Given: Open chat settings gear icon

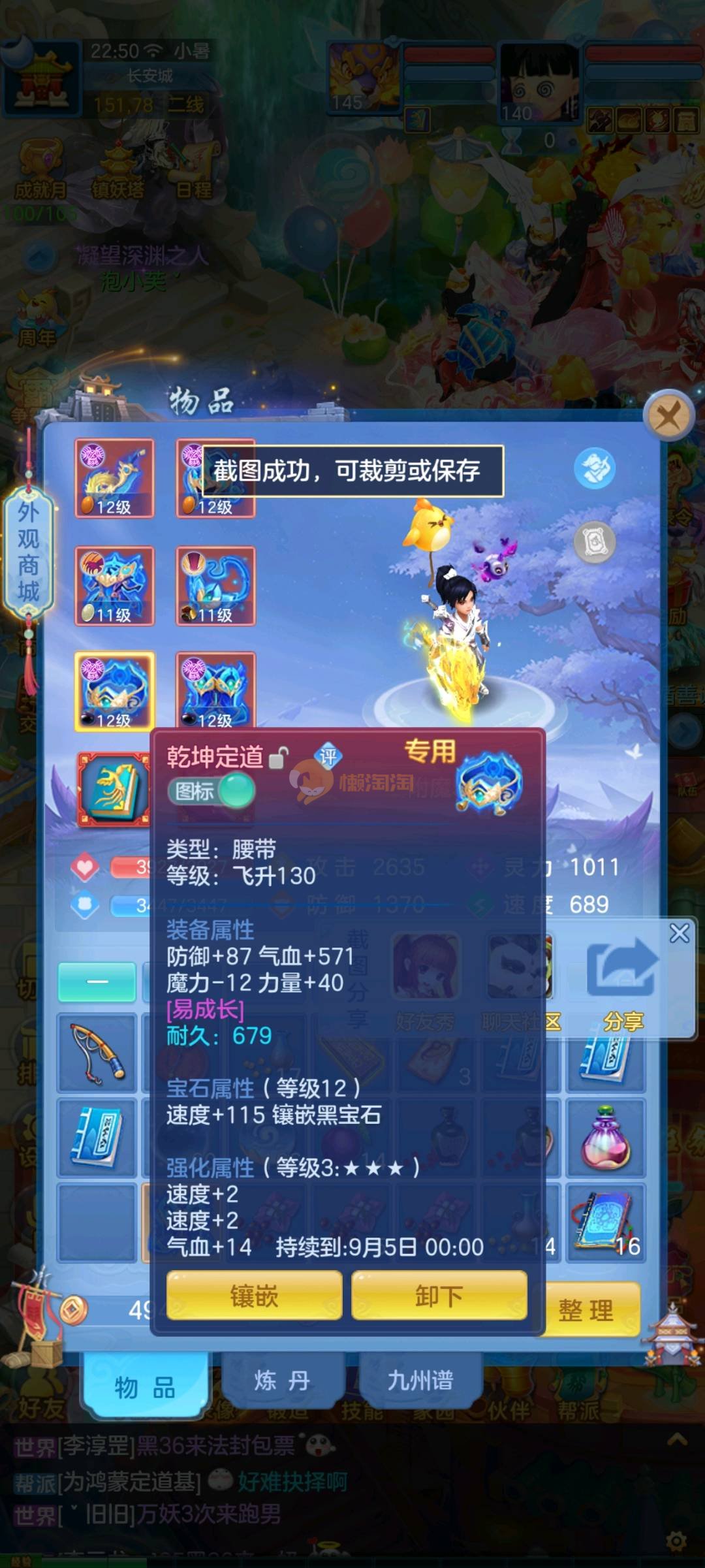Looking at the screenshot, I should pos(676,1542).
